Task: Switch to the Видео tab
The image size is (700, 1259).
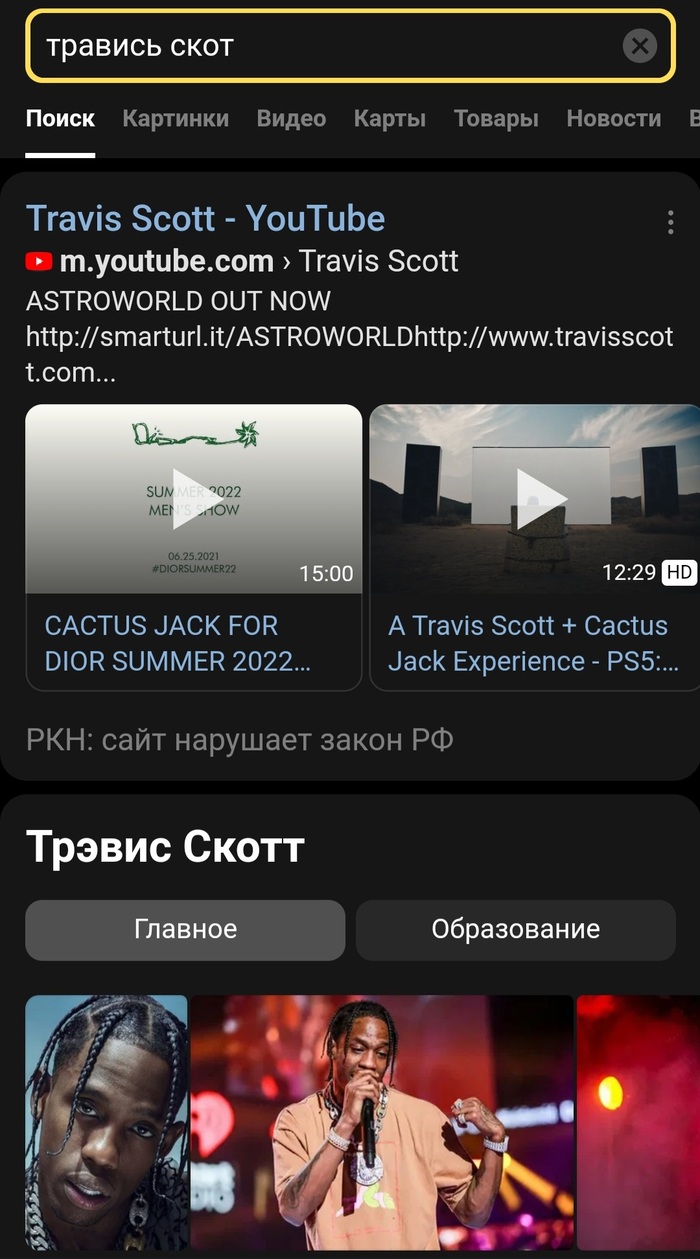Action: (x=291, y=119)
